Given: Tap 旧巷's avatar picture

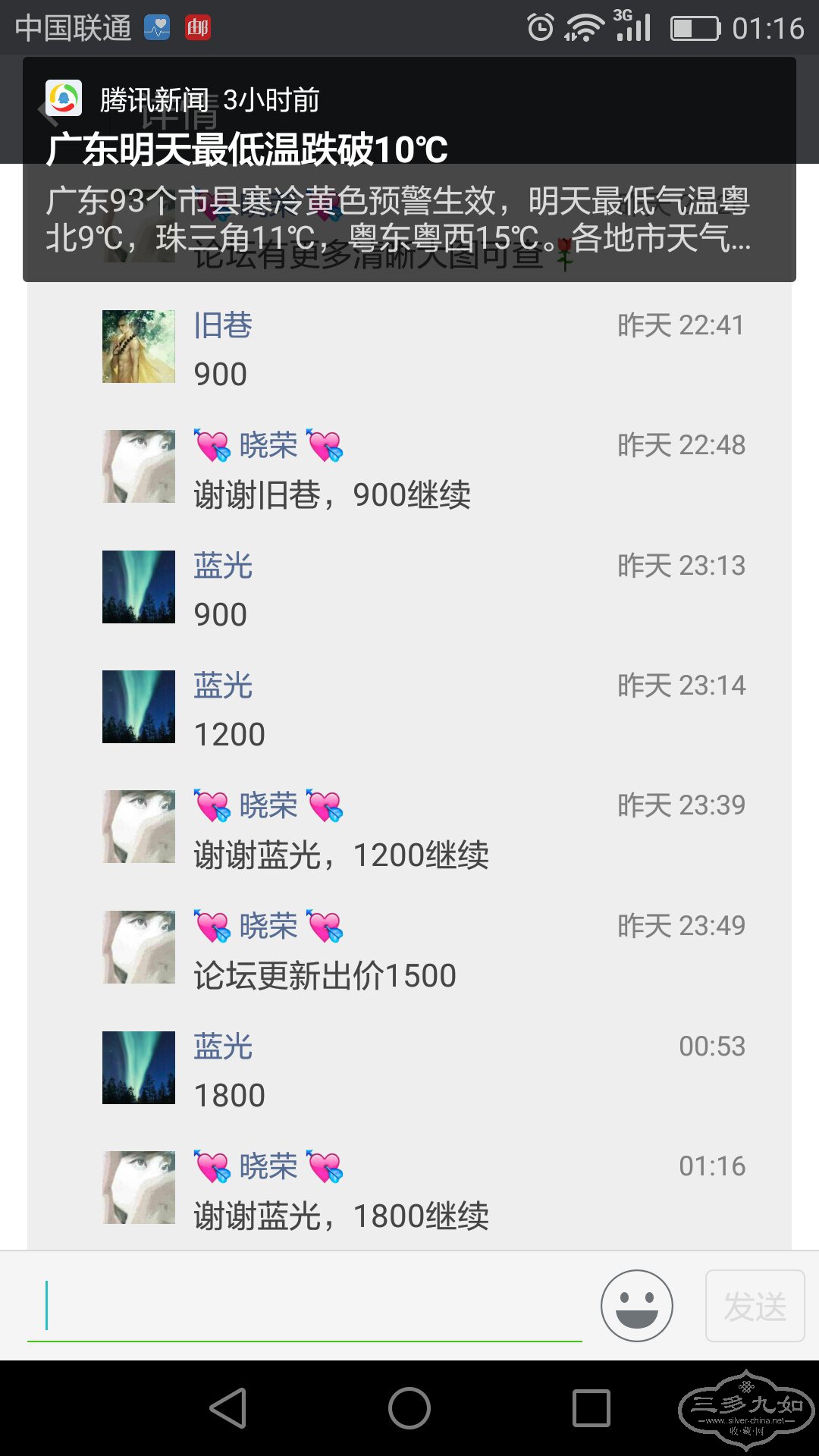Looking at the screenshot, I should pyautogui.click(x=139, y=347).
